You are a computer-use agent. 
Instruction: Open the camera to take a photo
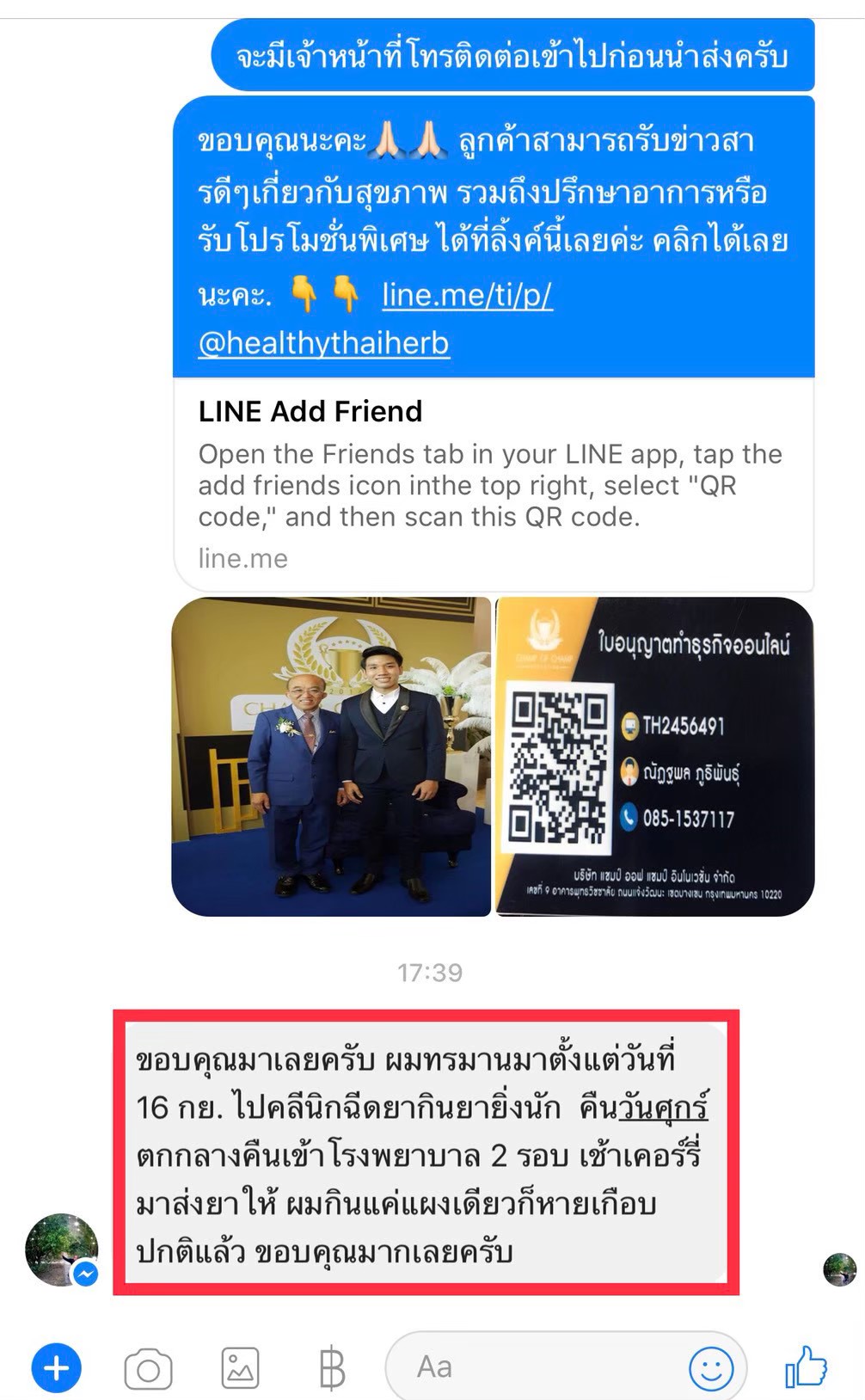[x=148, y=1369]
